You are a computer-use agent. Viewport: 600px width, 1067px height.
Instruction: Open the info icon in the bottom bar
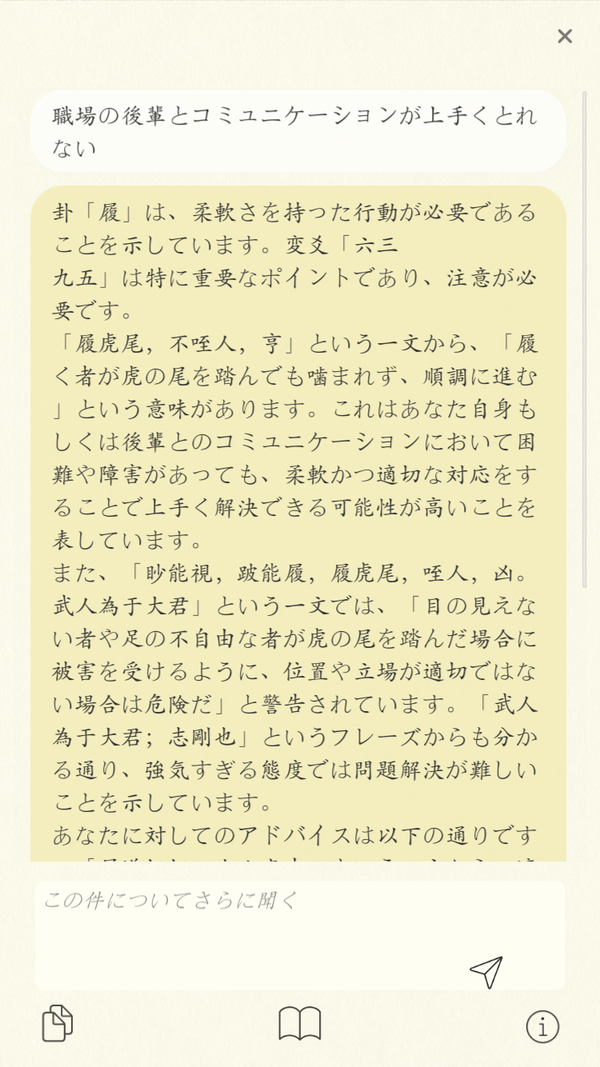[542, 1026]
